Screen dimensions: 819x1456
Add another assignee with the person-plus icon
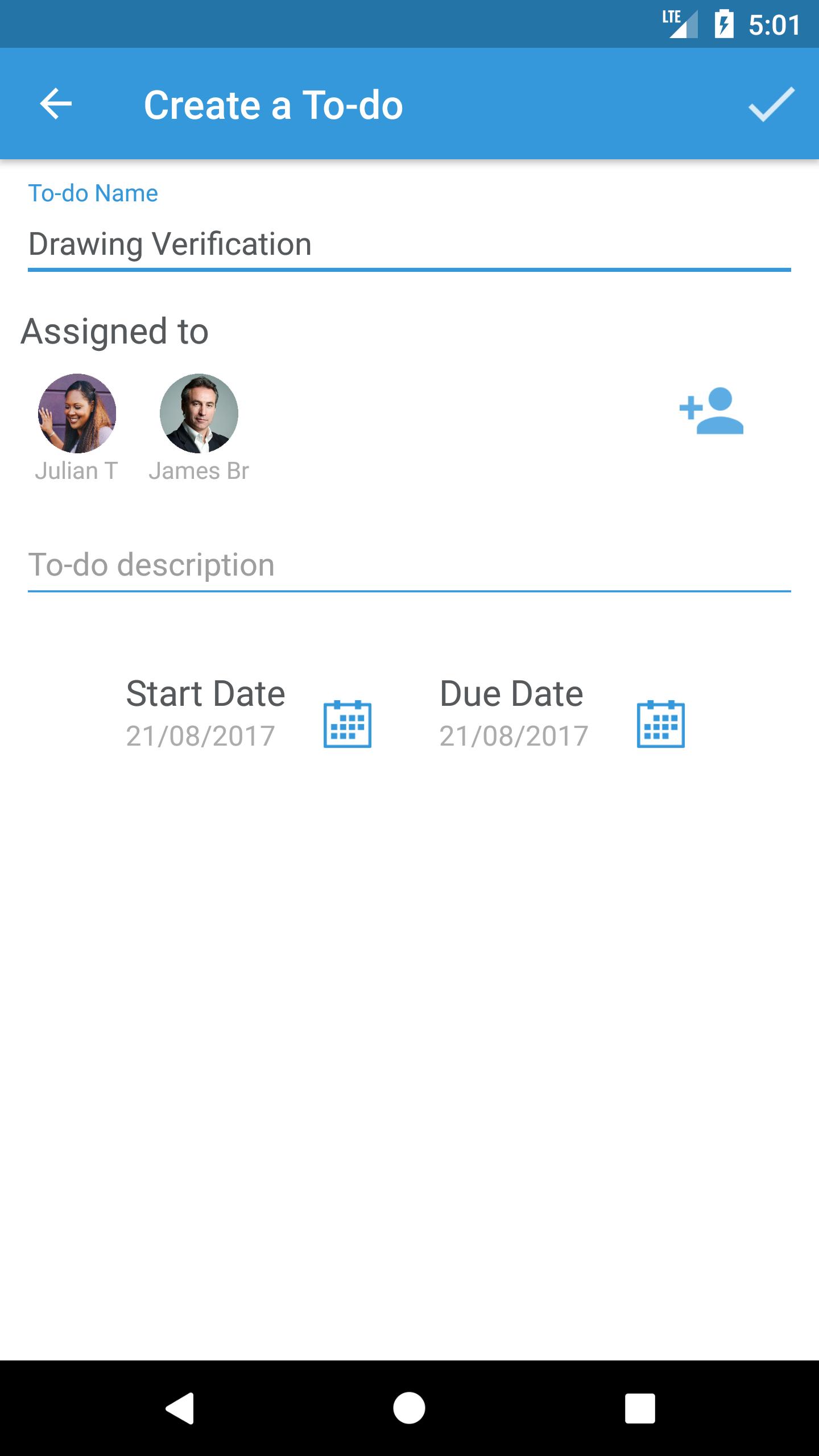712,411
